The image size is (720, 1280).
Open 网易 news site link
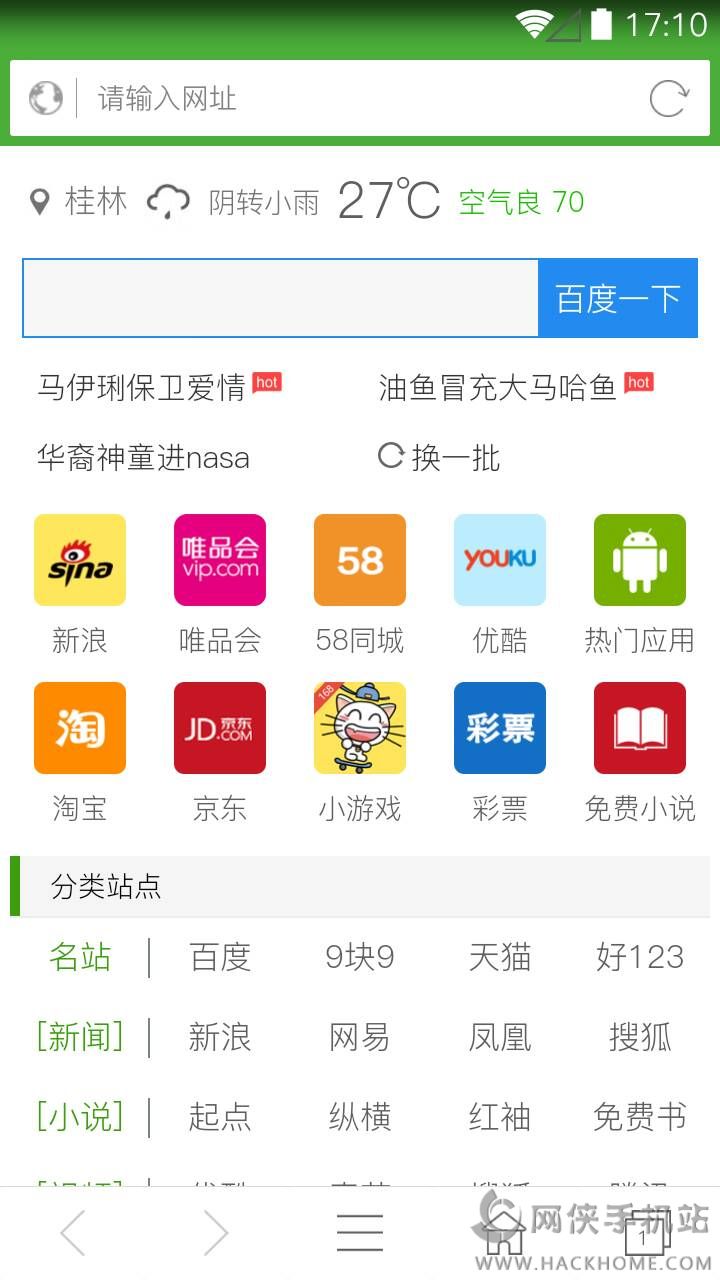coord(360,1037)
